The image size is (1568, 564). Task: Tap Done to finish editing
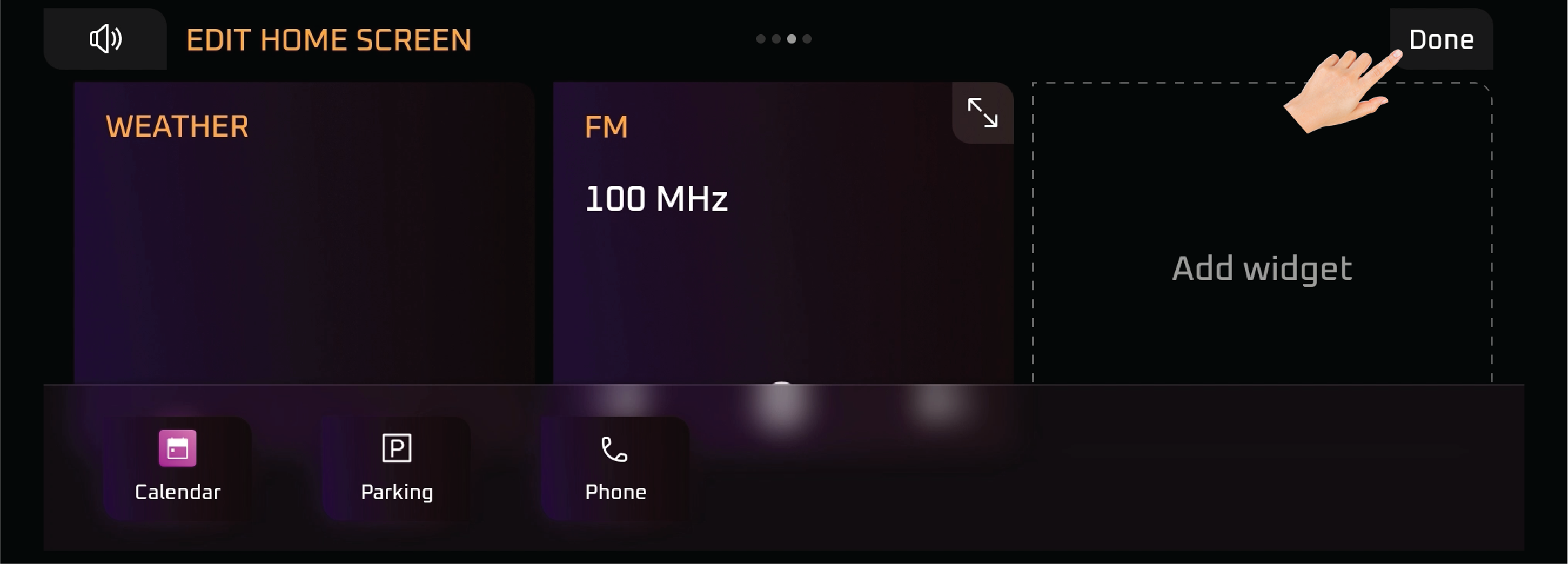(1441, 40)
